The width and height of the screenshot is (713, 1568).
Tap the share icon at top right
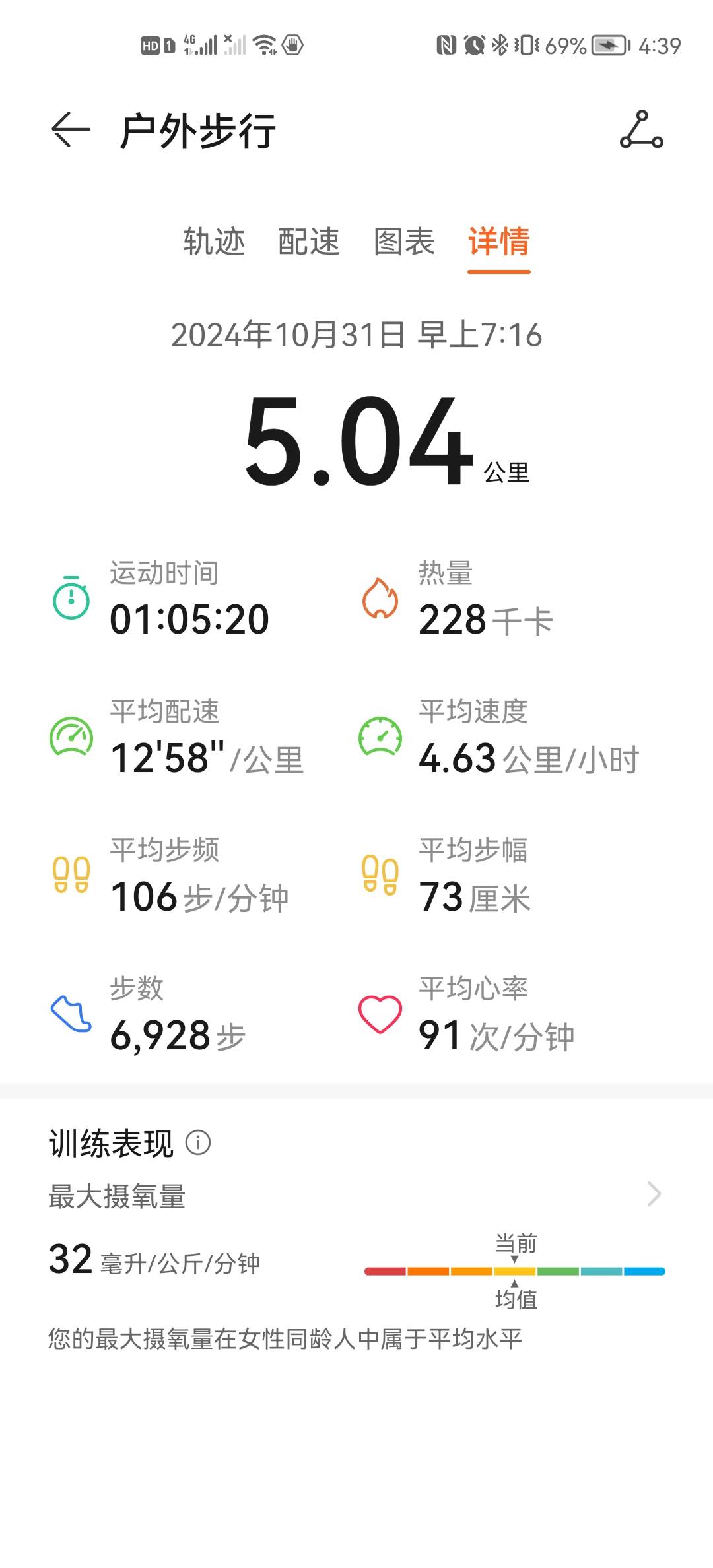click(639, 131)
